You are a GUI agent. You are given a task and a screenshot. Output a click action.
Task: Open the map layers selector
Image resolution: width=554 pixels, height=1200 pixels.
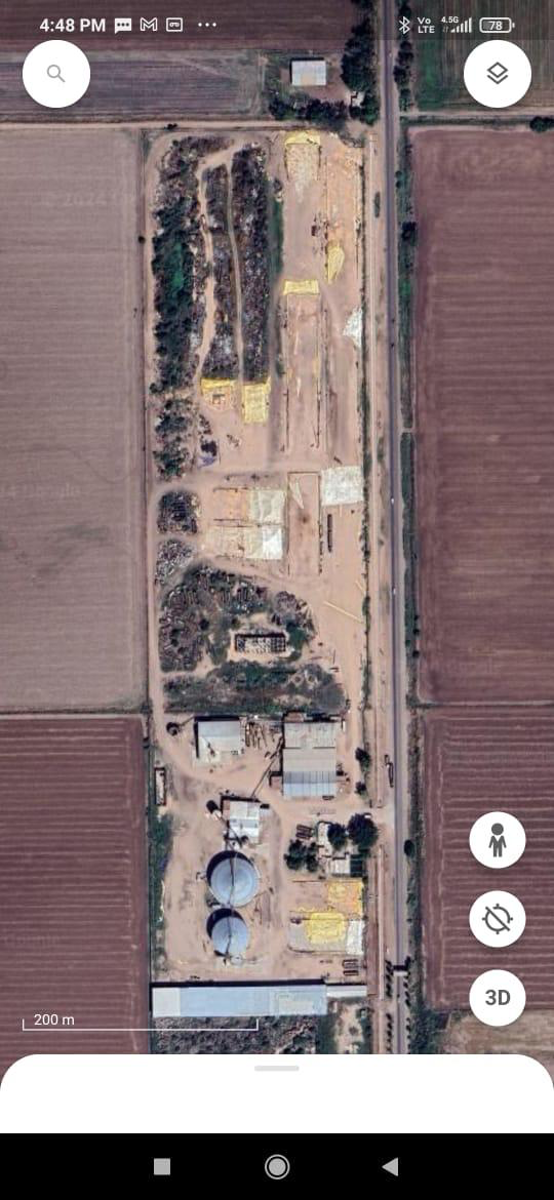[497, 73]
